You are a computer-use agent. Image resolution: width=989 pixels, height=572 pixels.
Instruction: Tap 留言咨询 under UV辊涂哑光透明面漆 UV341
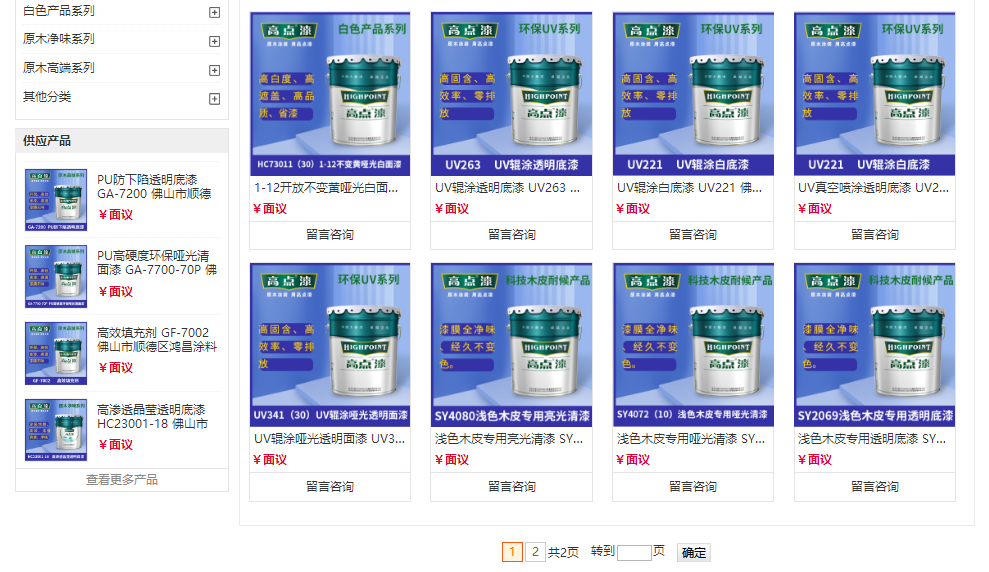tap(329, 487)
